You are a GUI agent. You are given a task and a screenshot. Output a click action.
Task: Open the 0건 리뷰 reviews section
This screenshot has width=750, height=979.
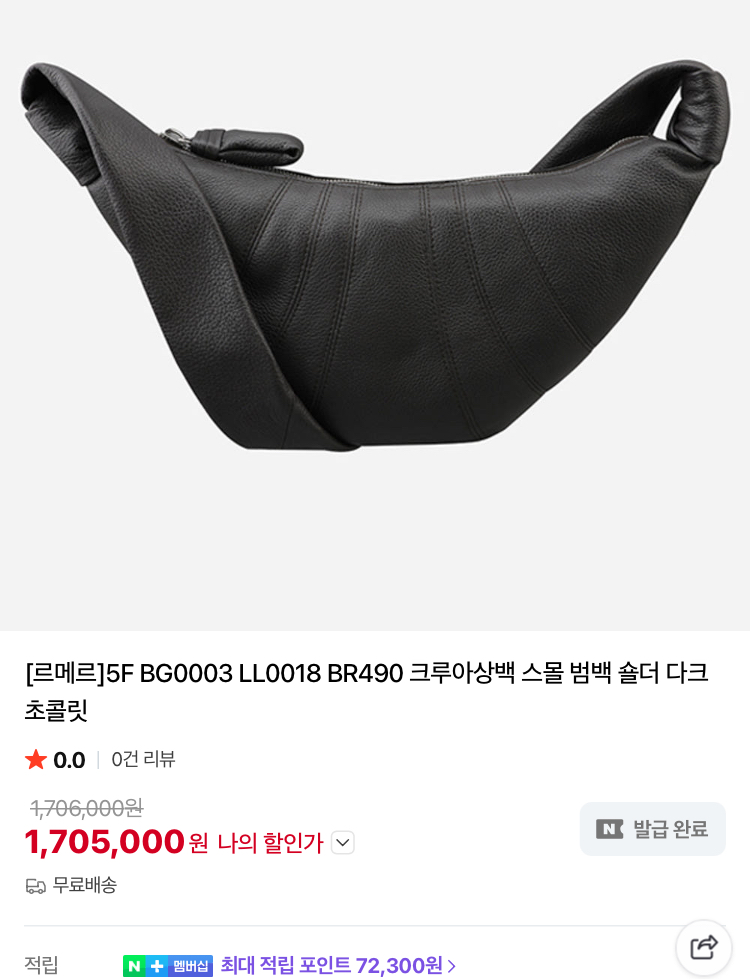[x=143, y=760]
